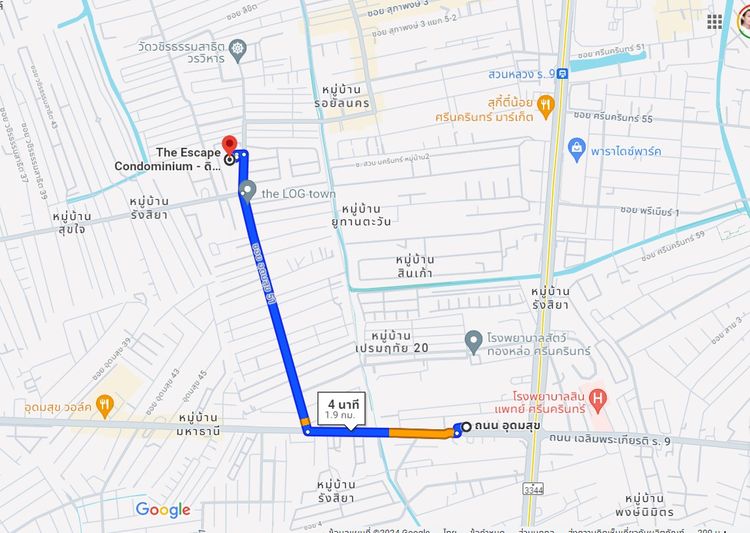Viewport: 750px width, 533px height.
Task: Open the Srinakarin Market restaurant marker
Action: coord(545,103)
